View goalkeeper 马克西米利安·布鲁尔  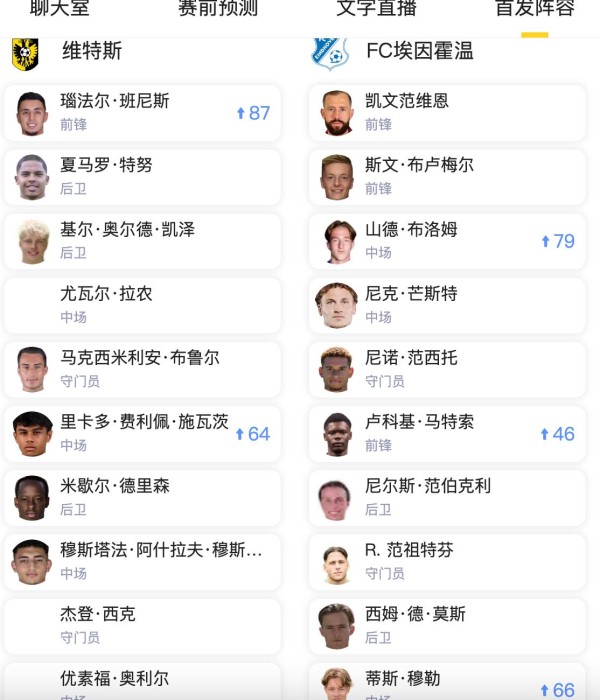(142, 369)
